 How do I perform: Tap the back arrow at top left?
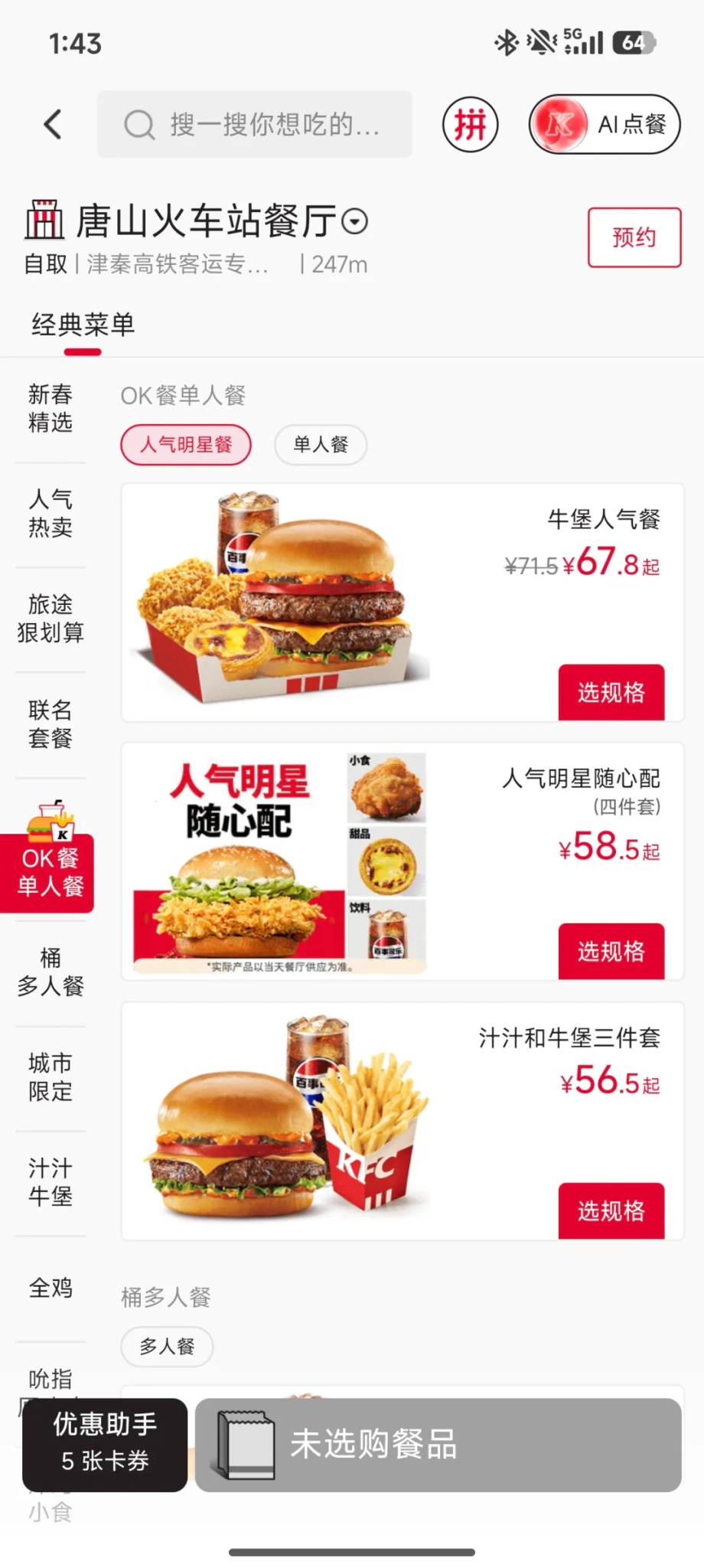[x=51, y=125]
